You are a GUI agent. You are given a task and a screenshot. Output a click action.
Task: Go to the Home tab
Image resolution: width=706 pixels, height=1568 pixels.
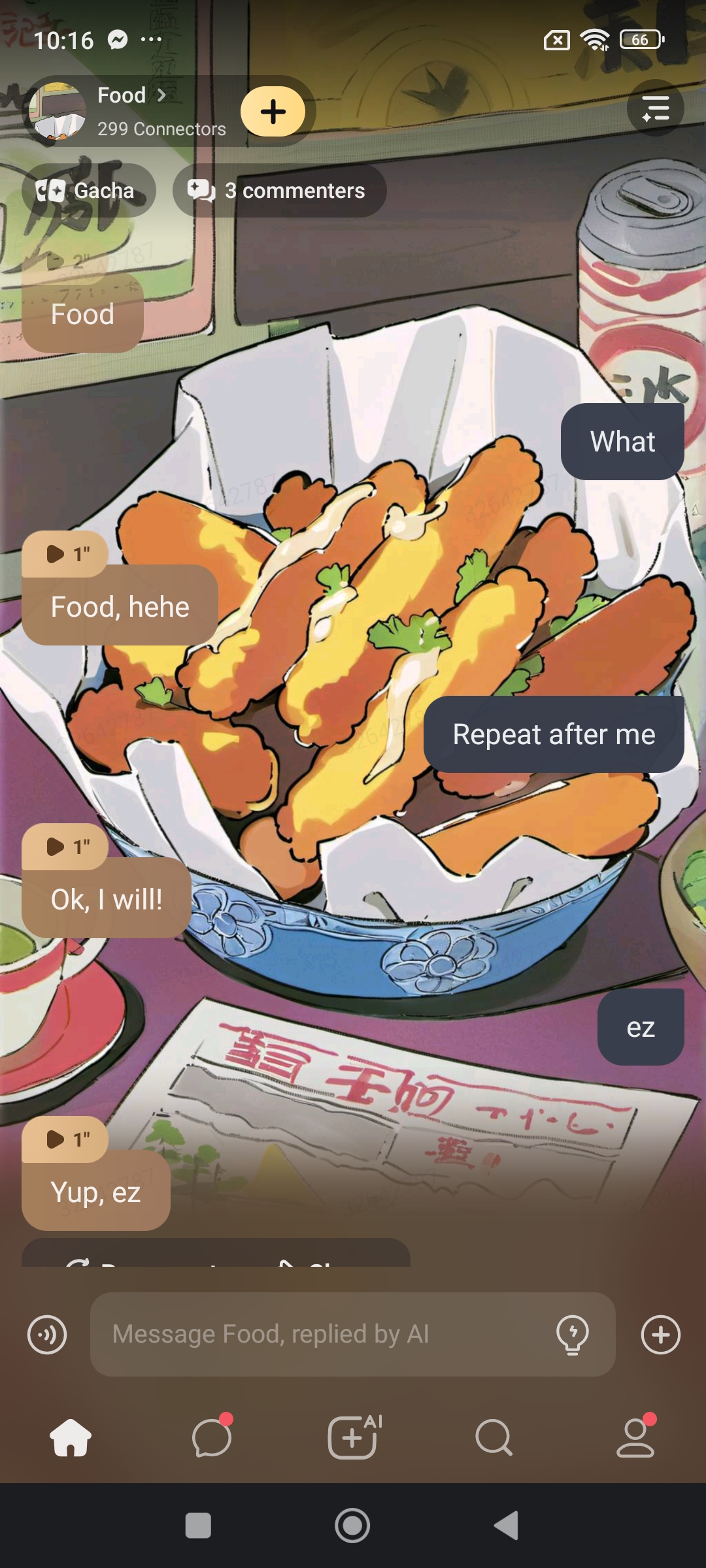coord(71,1437)
